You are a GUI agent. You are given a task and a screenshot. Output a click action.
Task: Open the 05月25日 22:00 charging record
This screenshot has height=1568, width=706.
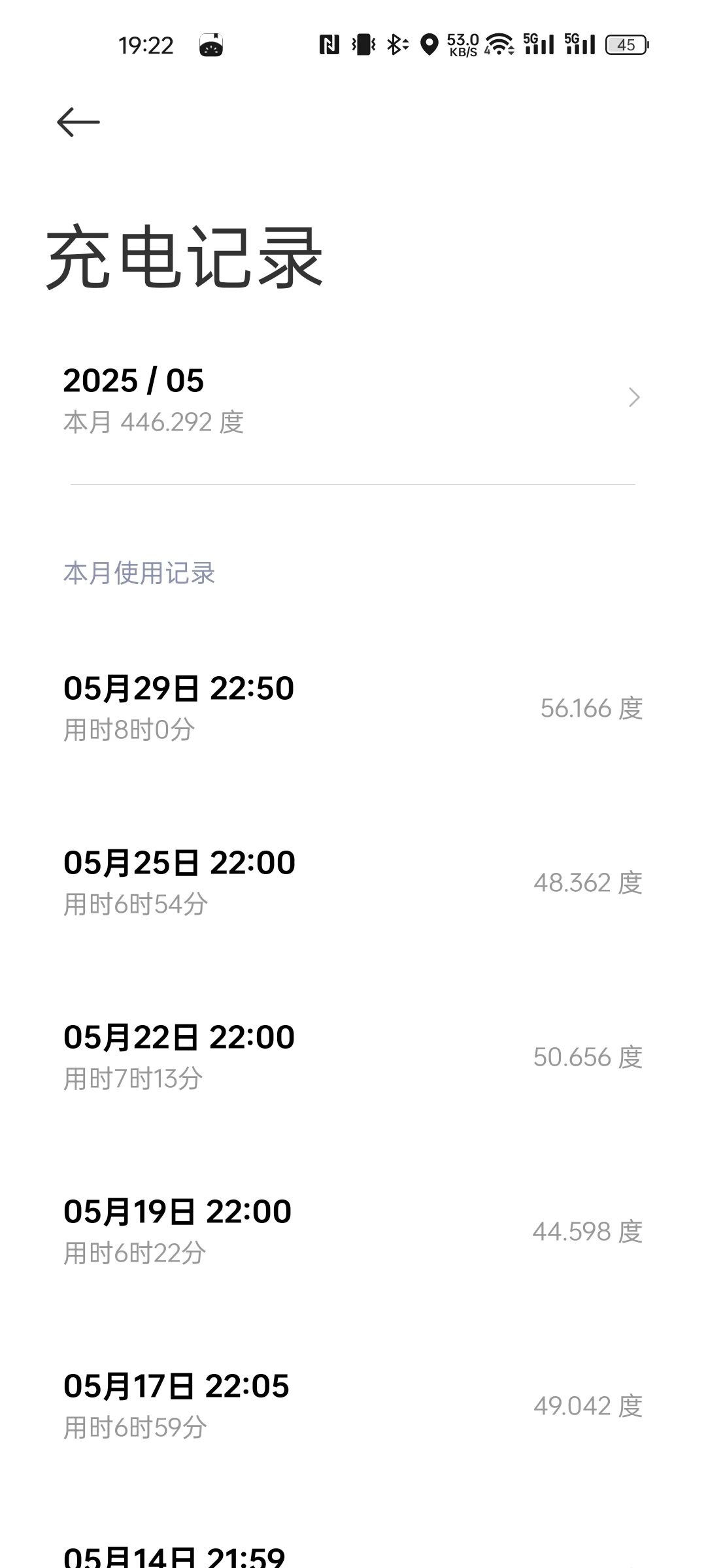[x=353, y=883]
